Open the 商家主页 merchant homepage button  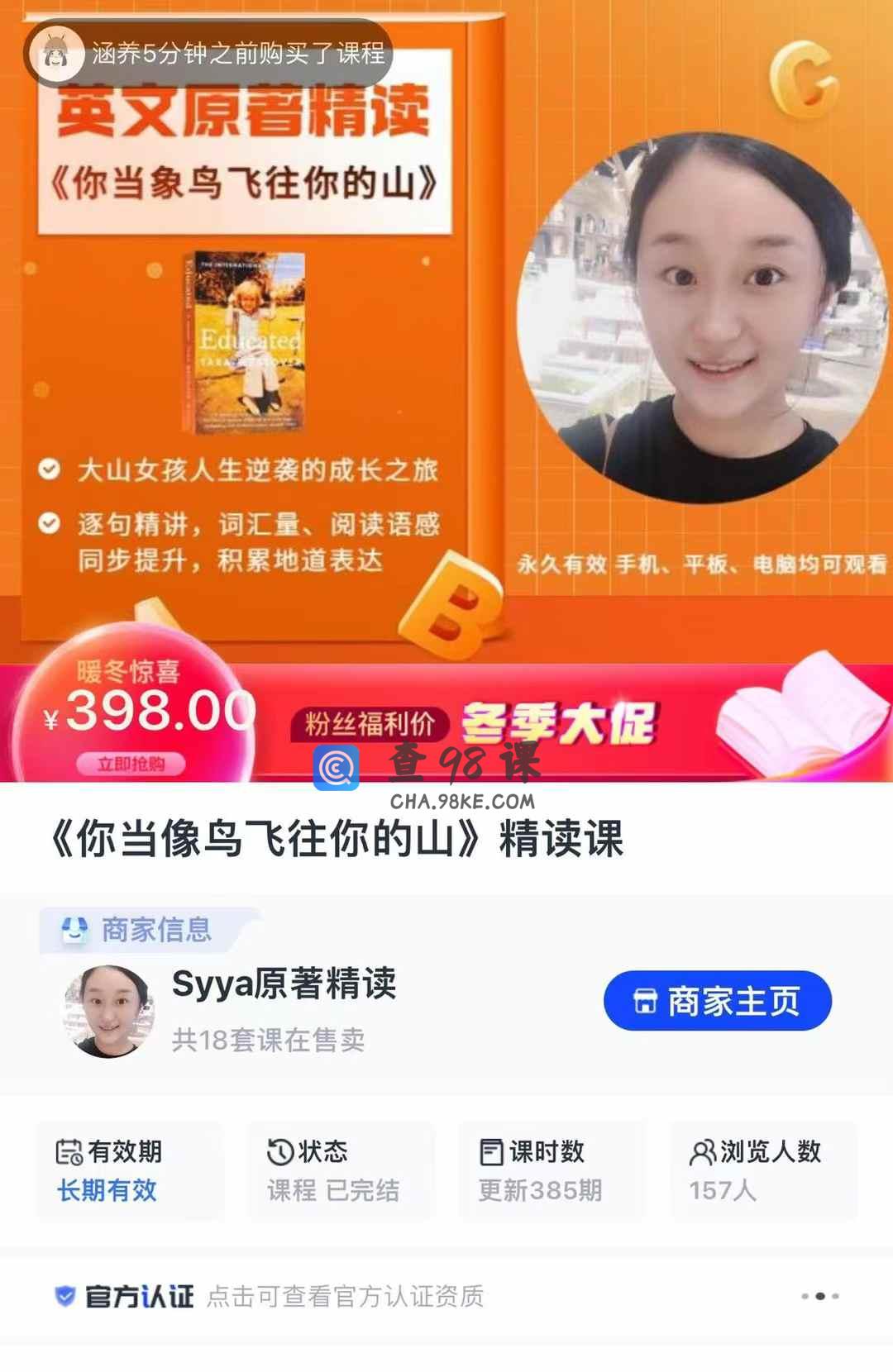point(717,1001)
